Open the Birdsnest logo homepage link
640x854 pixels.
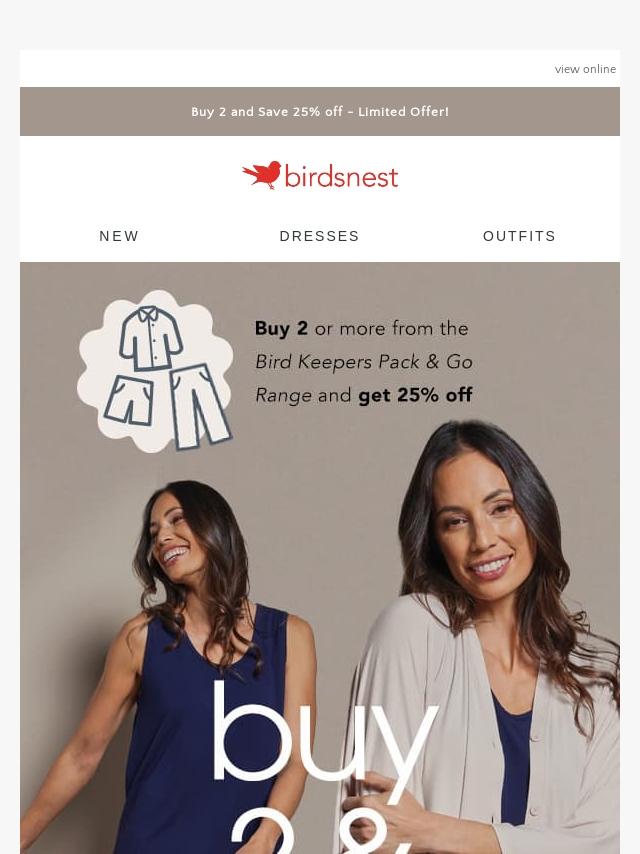[320, 176]
